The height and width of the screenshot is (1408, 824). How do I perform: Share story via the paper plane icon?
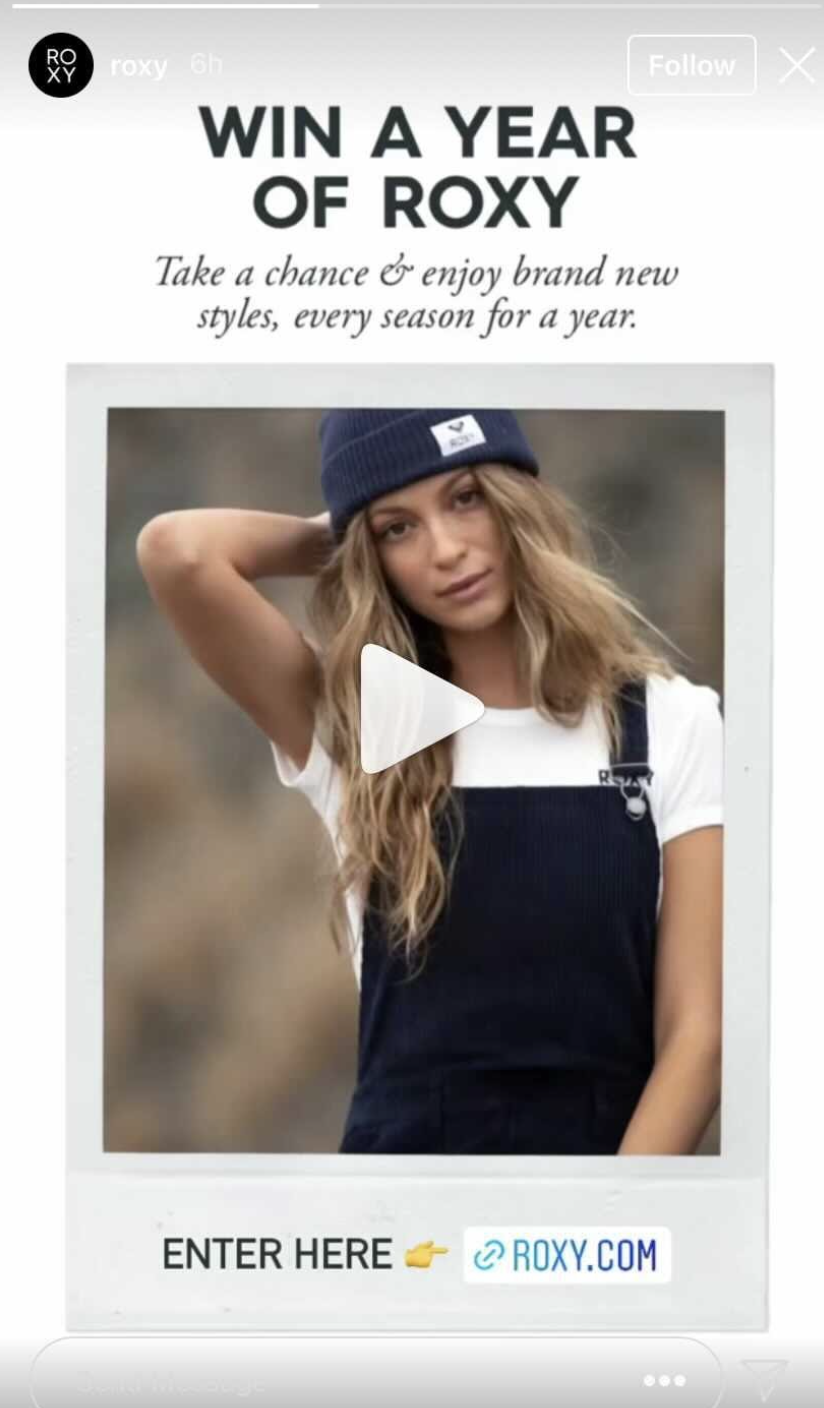pyautogui.click(x=764, y=1380)
